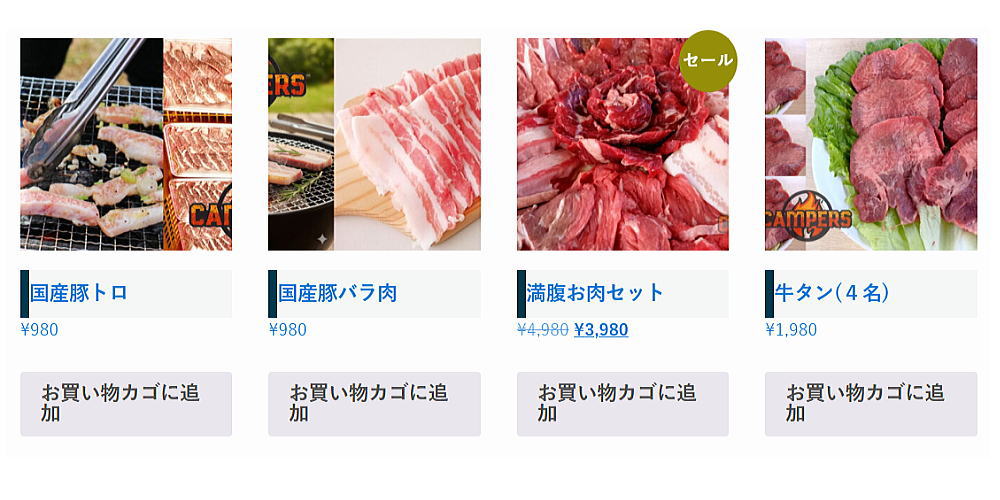Add 国産豚バラ肉 to the shopping cart
The width and height of the screenshot is (1000, 500).
coord(374,404)
